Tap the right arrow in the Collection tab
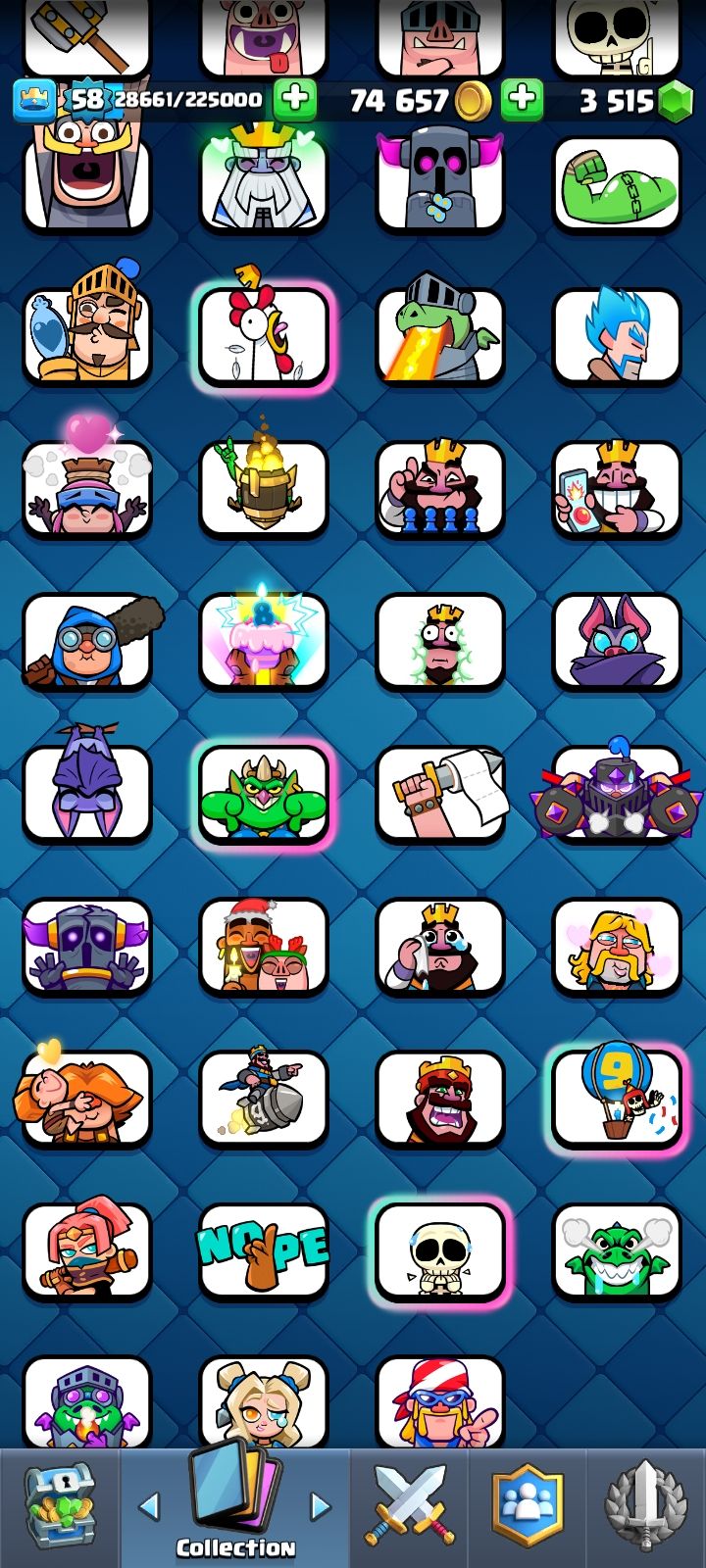Viewport: 706px width, 1568px height. coord(321,1505)
